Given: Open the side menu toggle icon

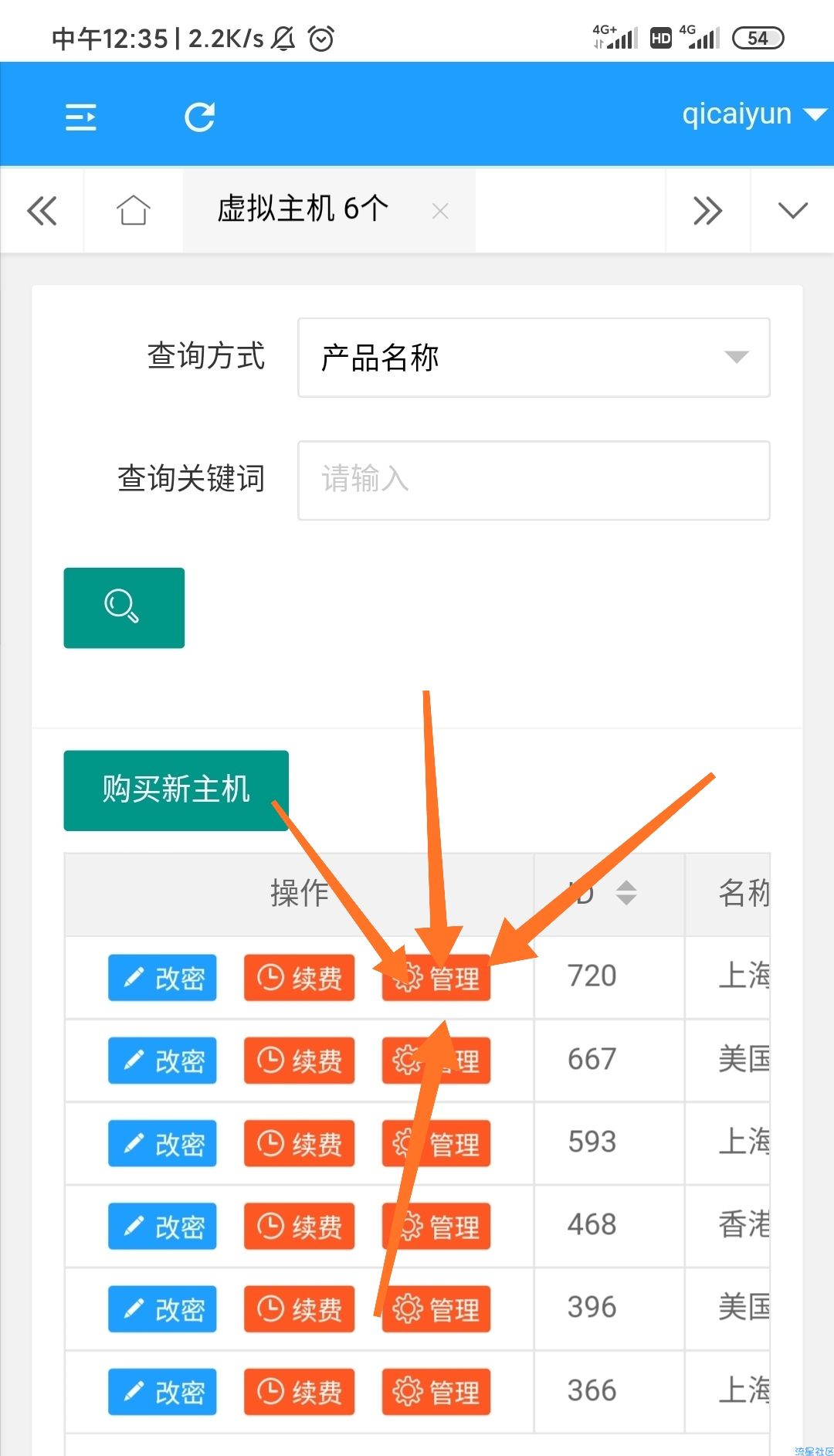Looking at the screenshot, I should click(80, 117).
